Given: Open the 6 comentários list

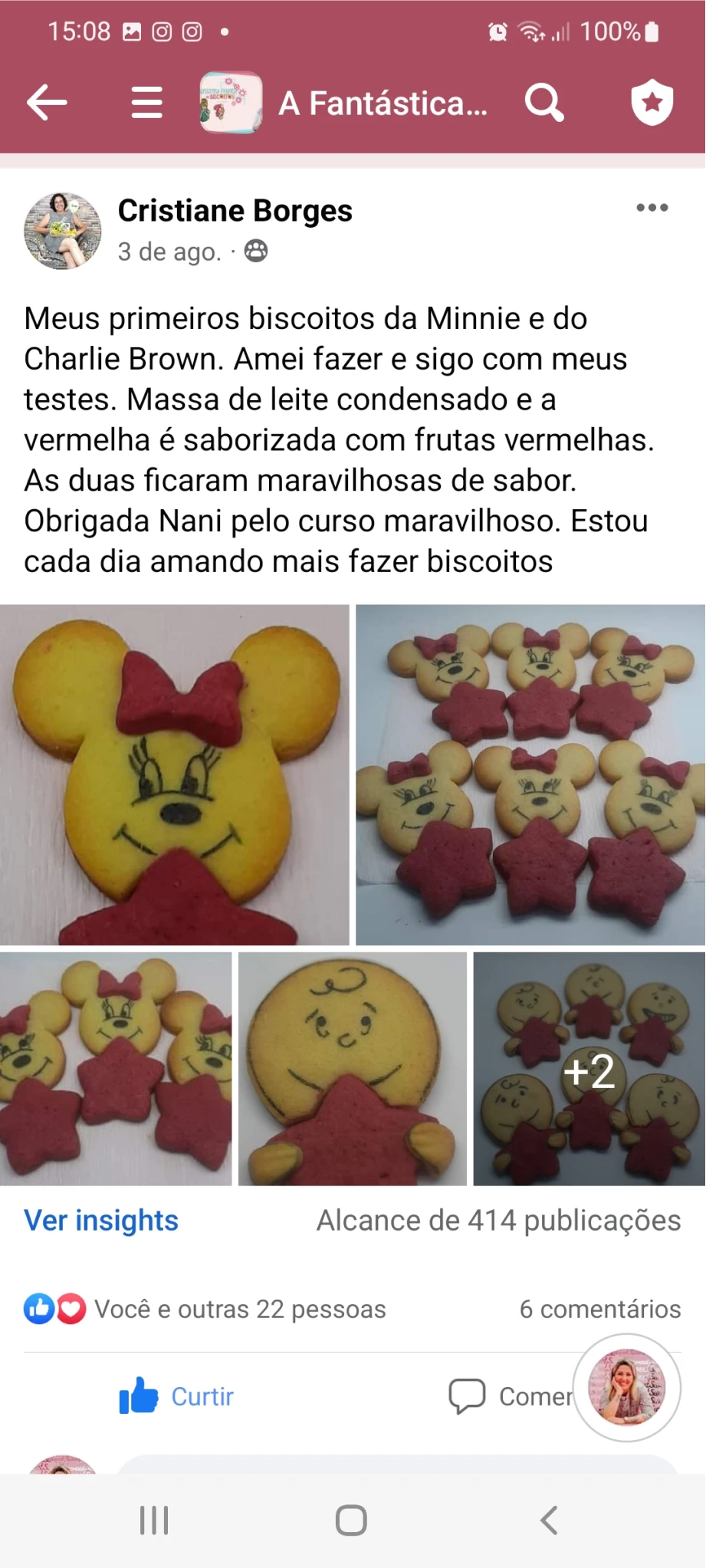Looking at the screenshot, I should [599, 1310].
